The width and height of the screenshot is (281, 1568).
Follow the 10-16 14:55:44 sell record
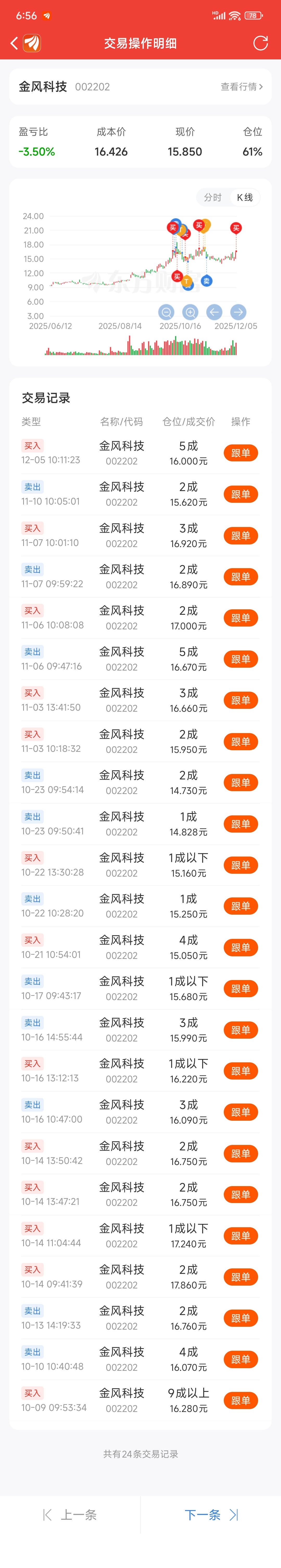(241, 1030)
